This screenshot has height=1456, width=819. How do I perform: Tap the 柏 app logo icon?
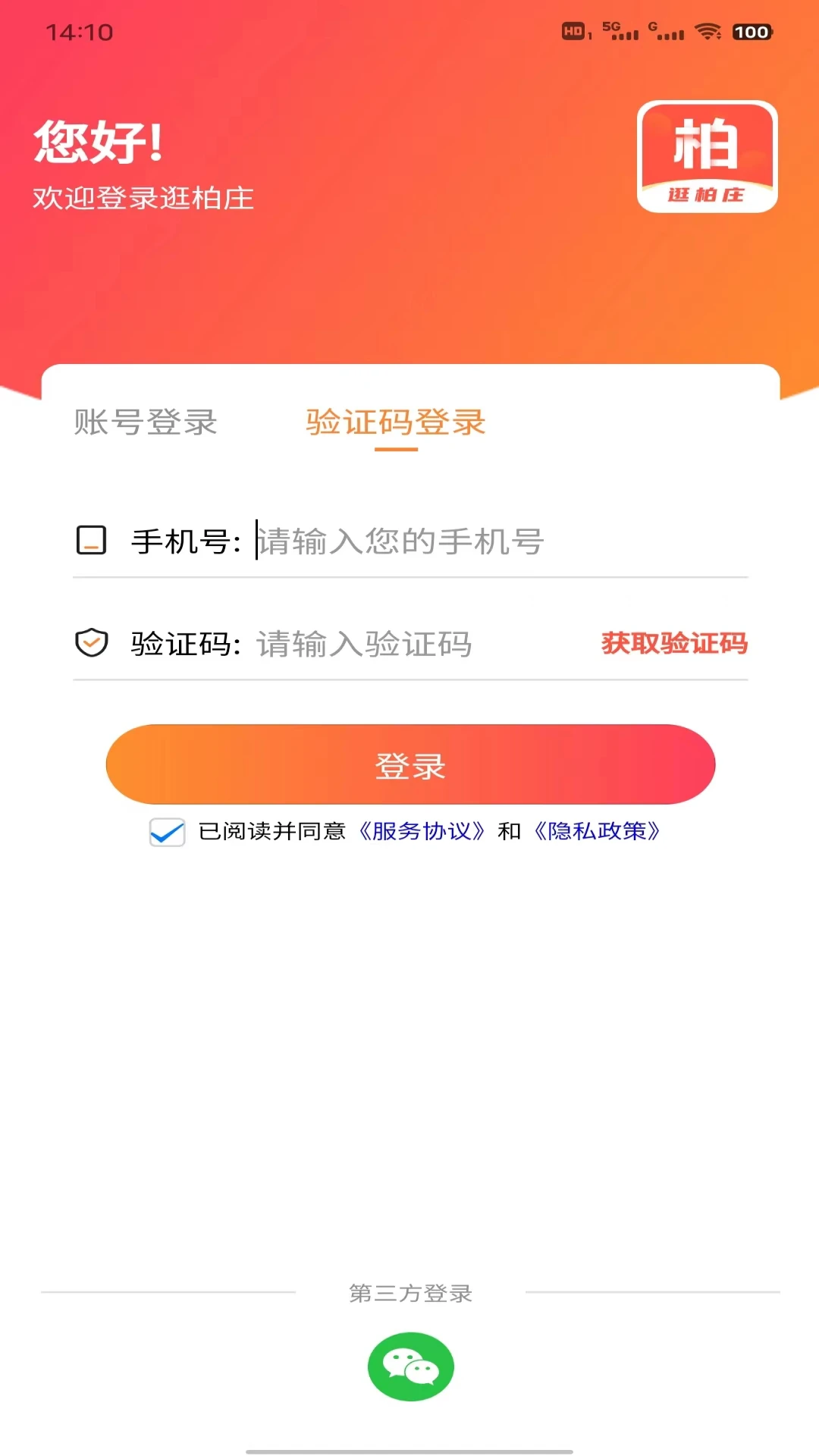(x=707, y=157)
